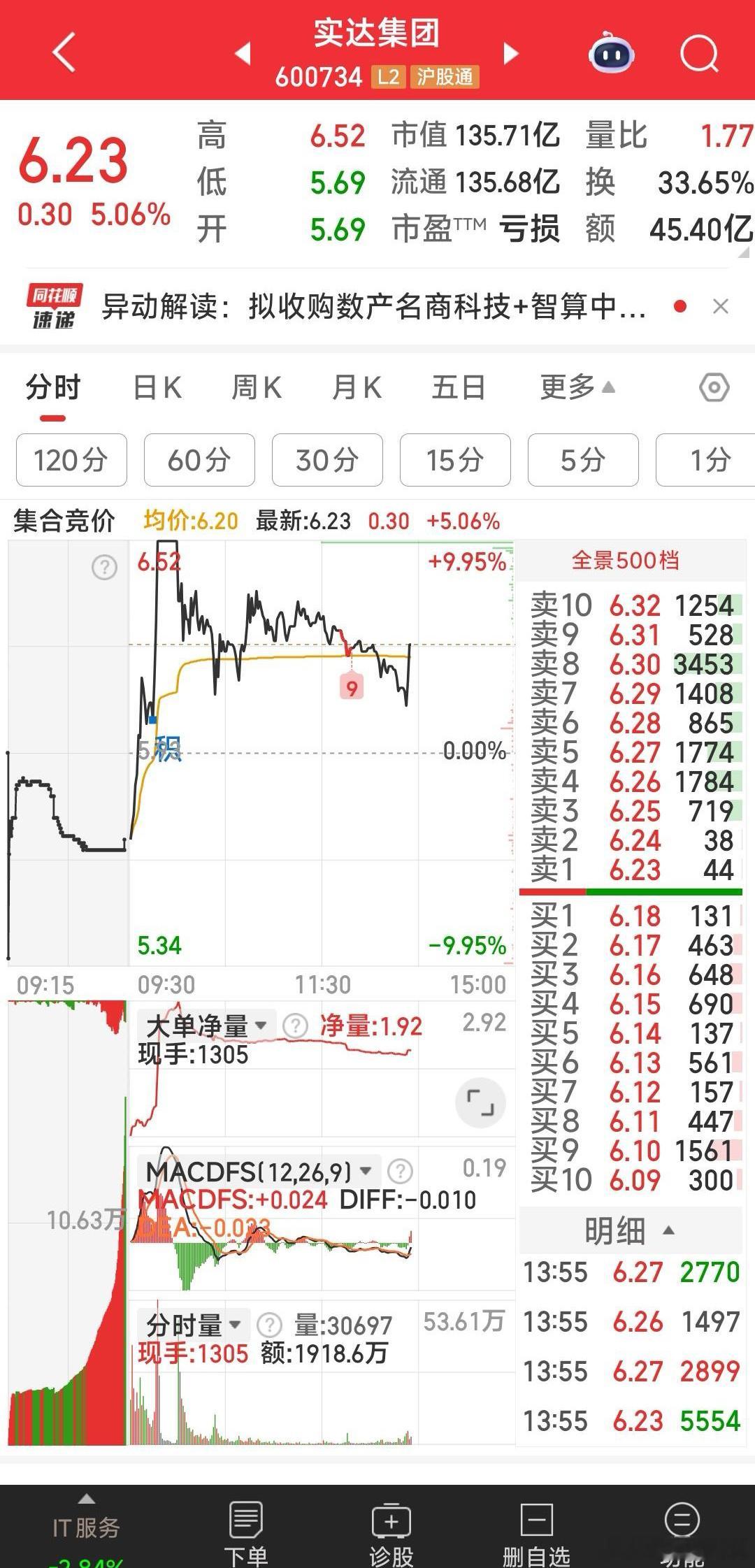The image size is (755, 1568).
Task: Expand chart to fullscreen with the expand icon
Action: [x=480, y=1102]
